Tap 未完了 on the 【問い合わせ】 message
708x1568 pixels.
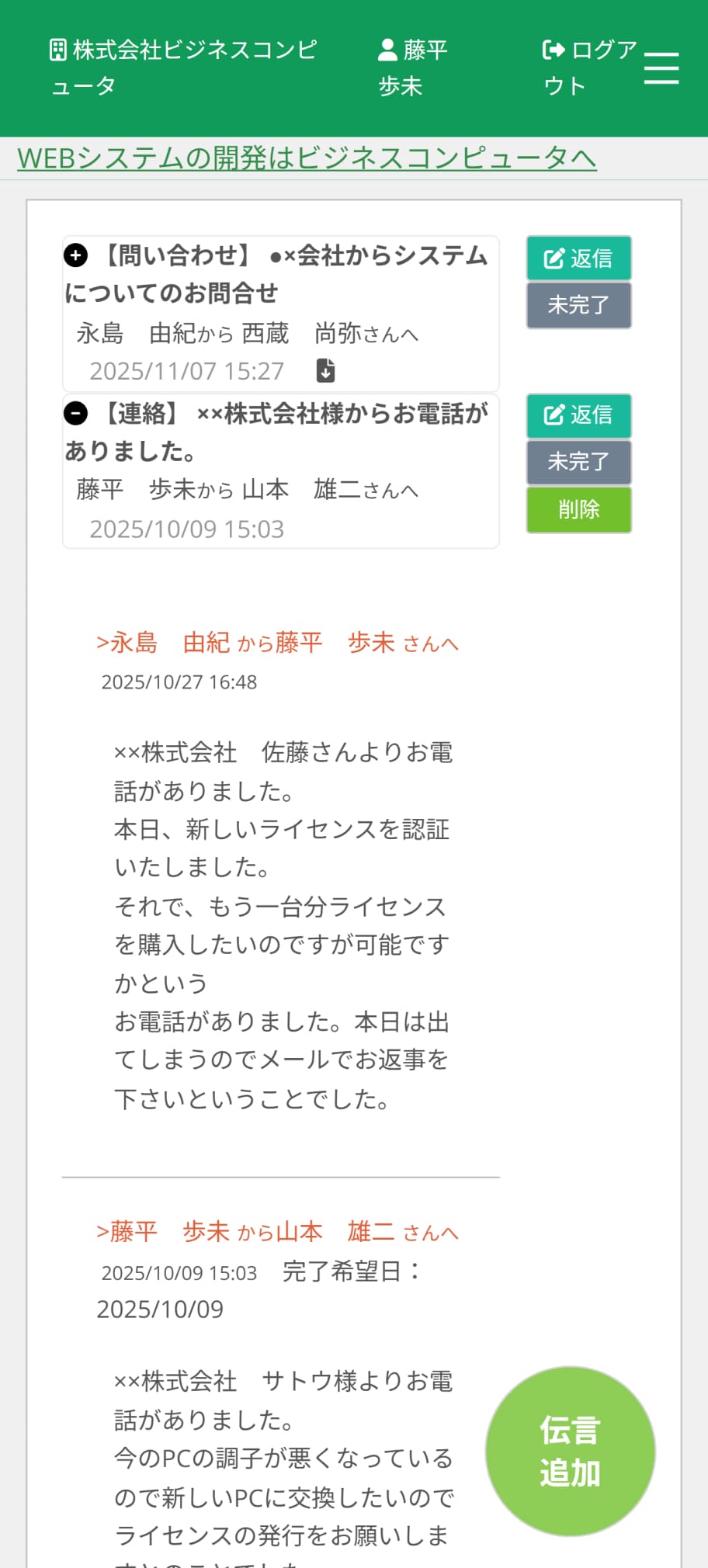tap(578, 305)
